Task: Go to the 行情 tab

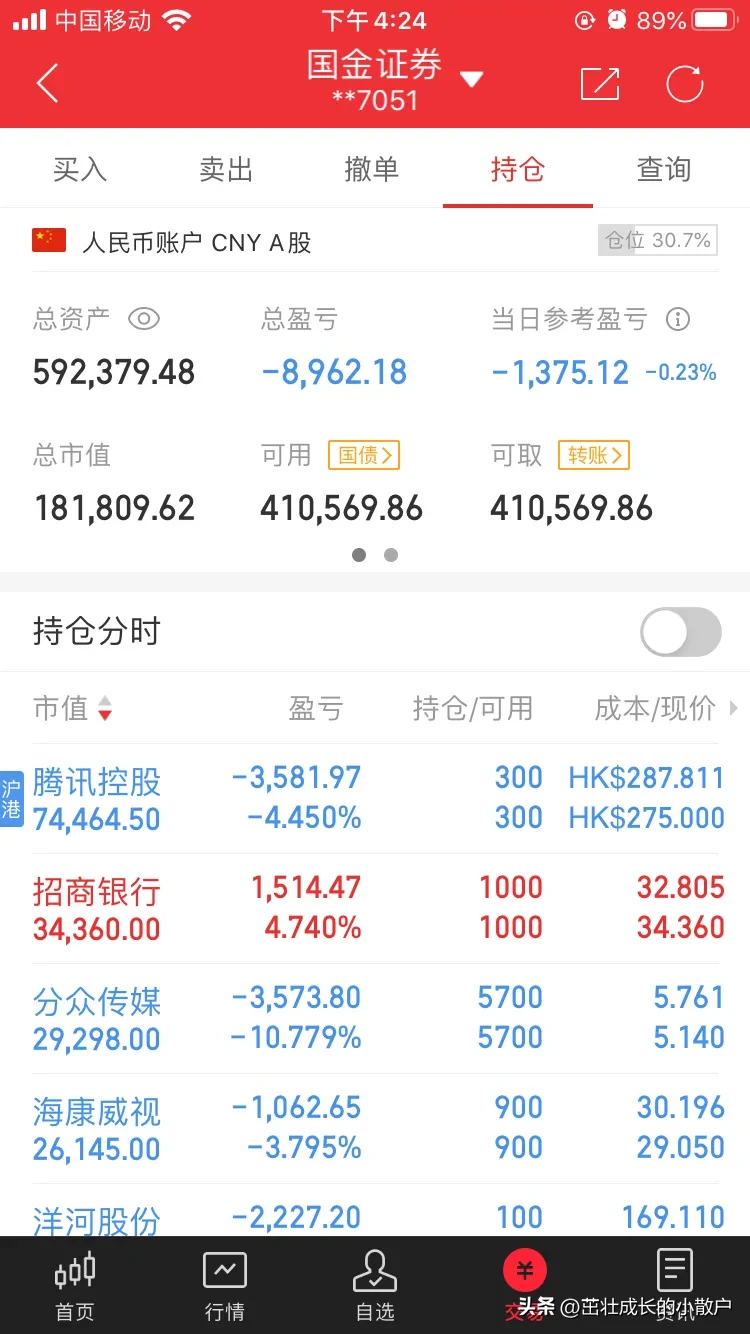Action: click(225, 1286)
